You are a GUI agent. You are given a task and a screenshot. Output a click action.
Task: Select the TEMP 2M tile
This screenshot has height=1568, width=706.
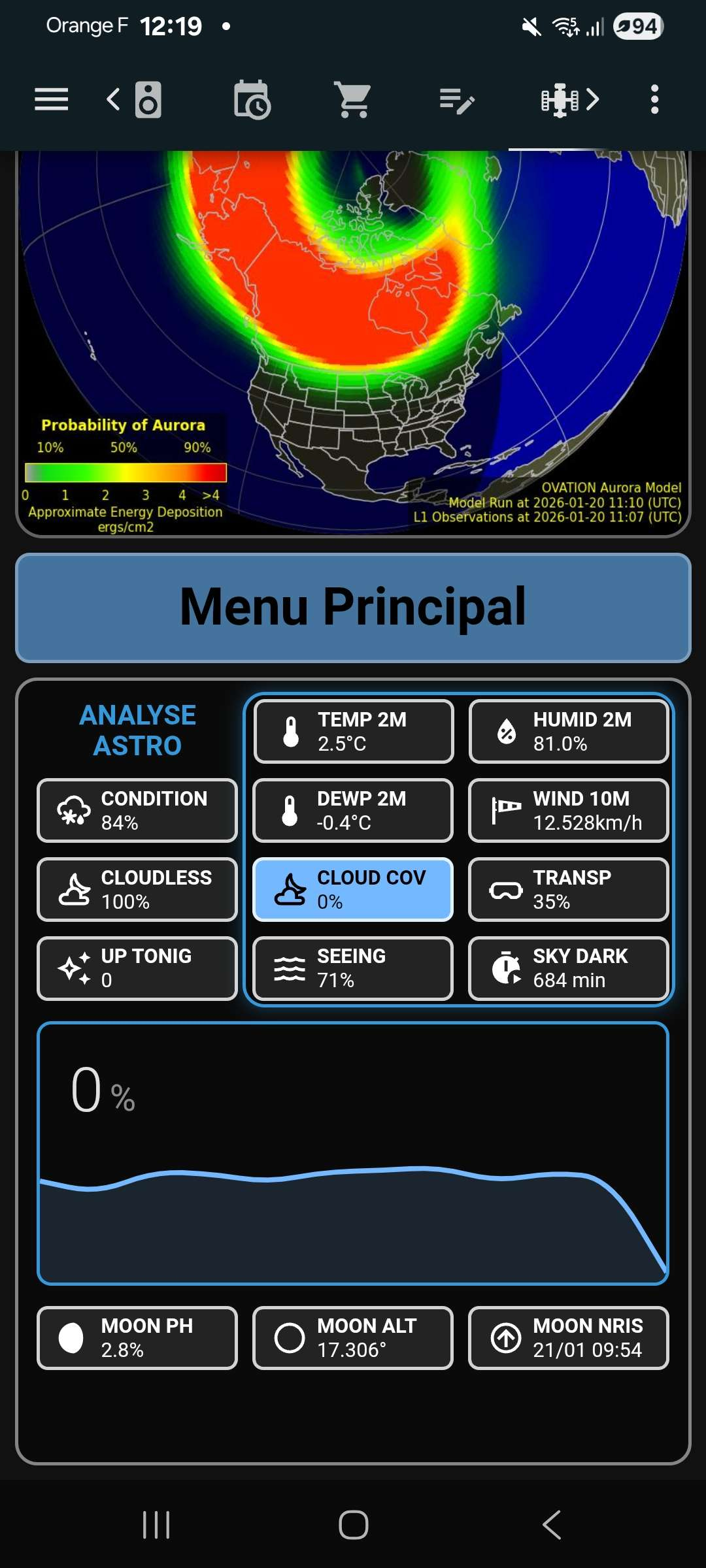tap(353, 731)
